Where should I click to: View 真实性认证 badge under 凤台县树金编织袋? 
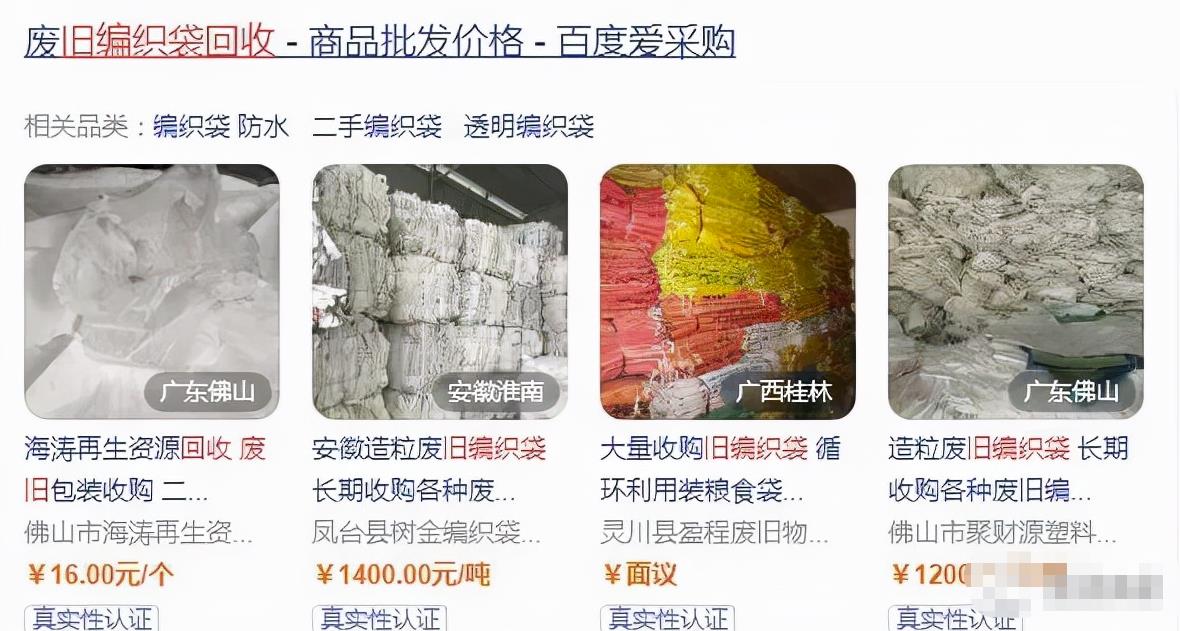pos(379,618)
